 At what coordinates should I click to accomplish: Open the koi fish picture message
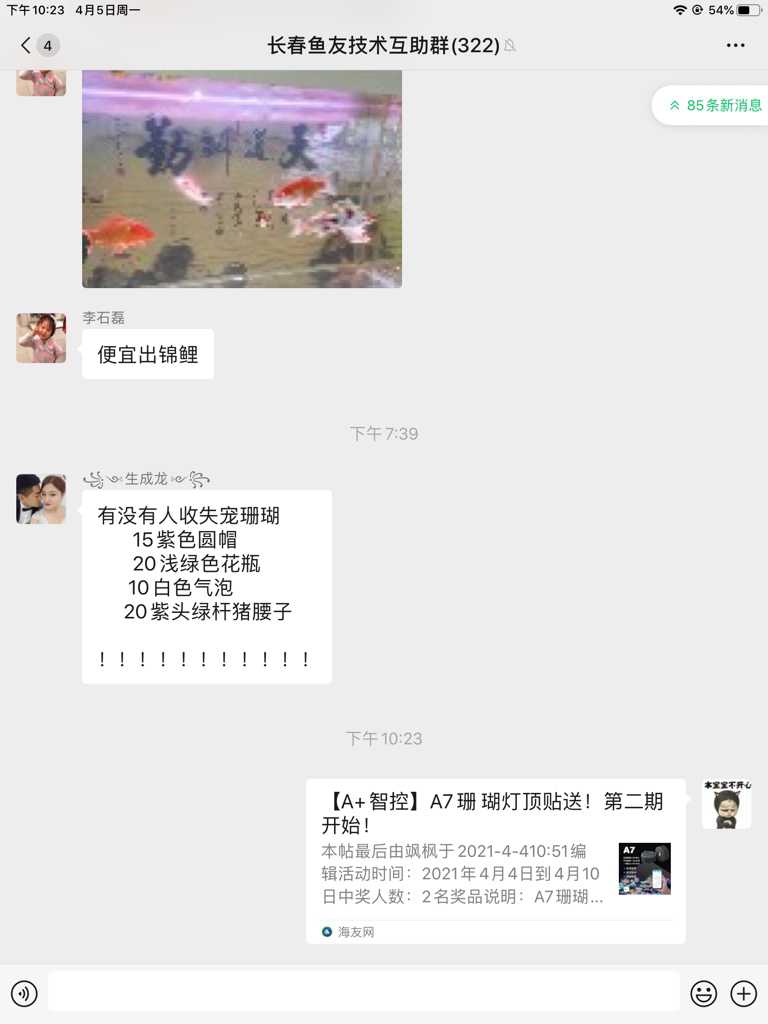pyautogui.click(x=242, y=178)
